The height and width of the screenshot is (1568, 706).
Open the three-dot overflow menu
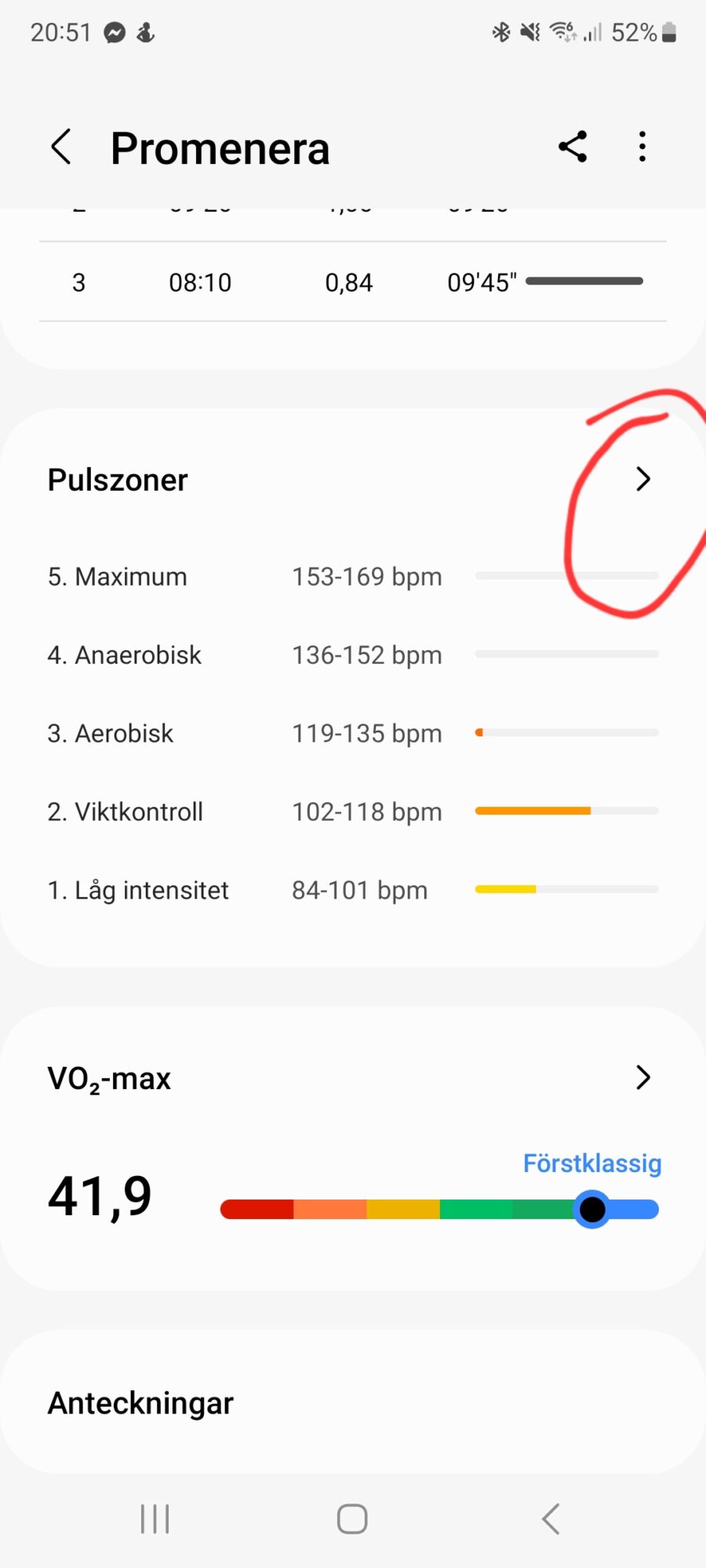642,147
